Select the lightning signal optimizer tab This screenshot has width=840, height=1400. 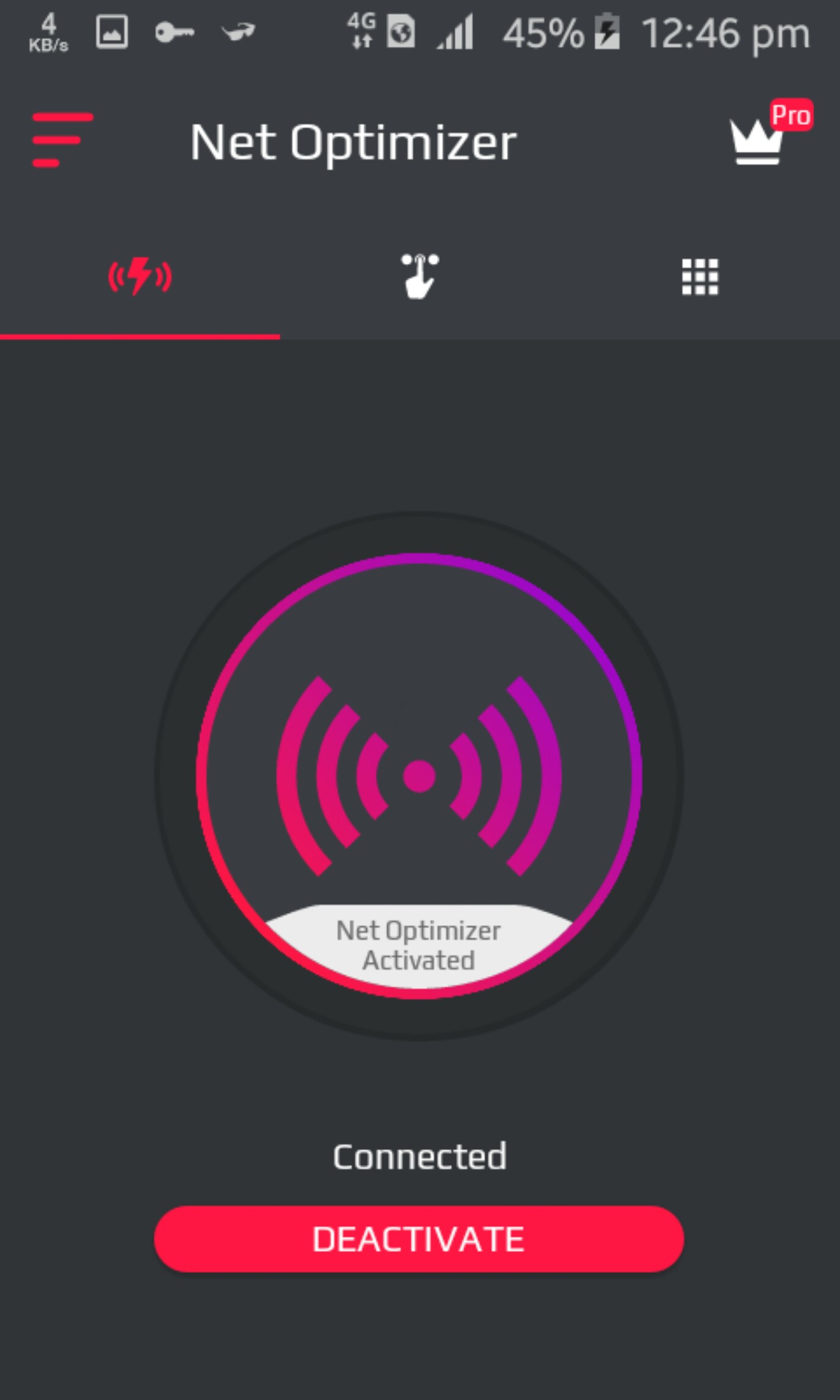click(139, 277)
